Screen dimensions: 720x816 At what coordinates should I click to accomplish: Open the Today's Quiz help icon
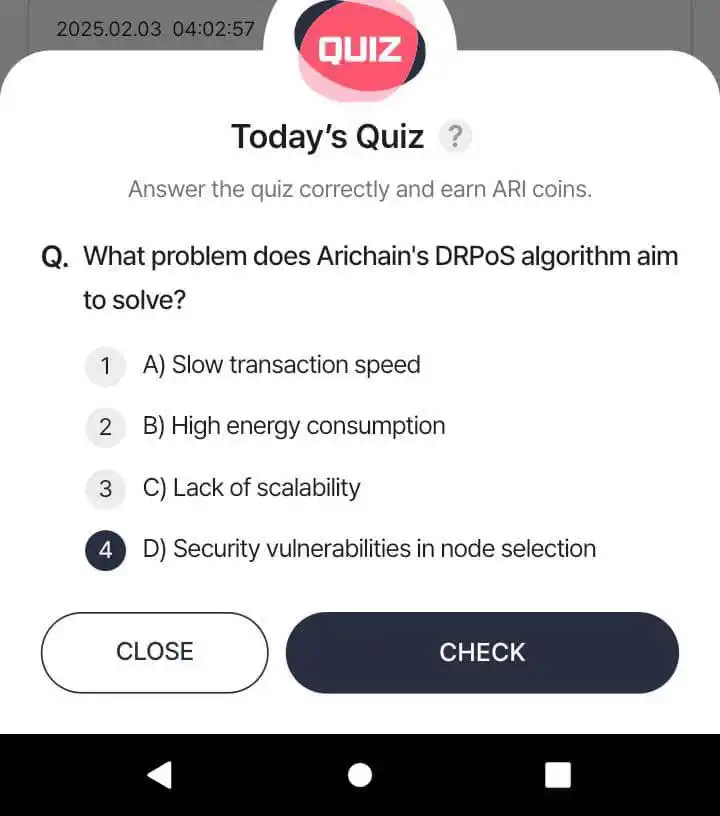point(455,136)
